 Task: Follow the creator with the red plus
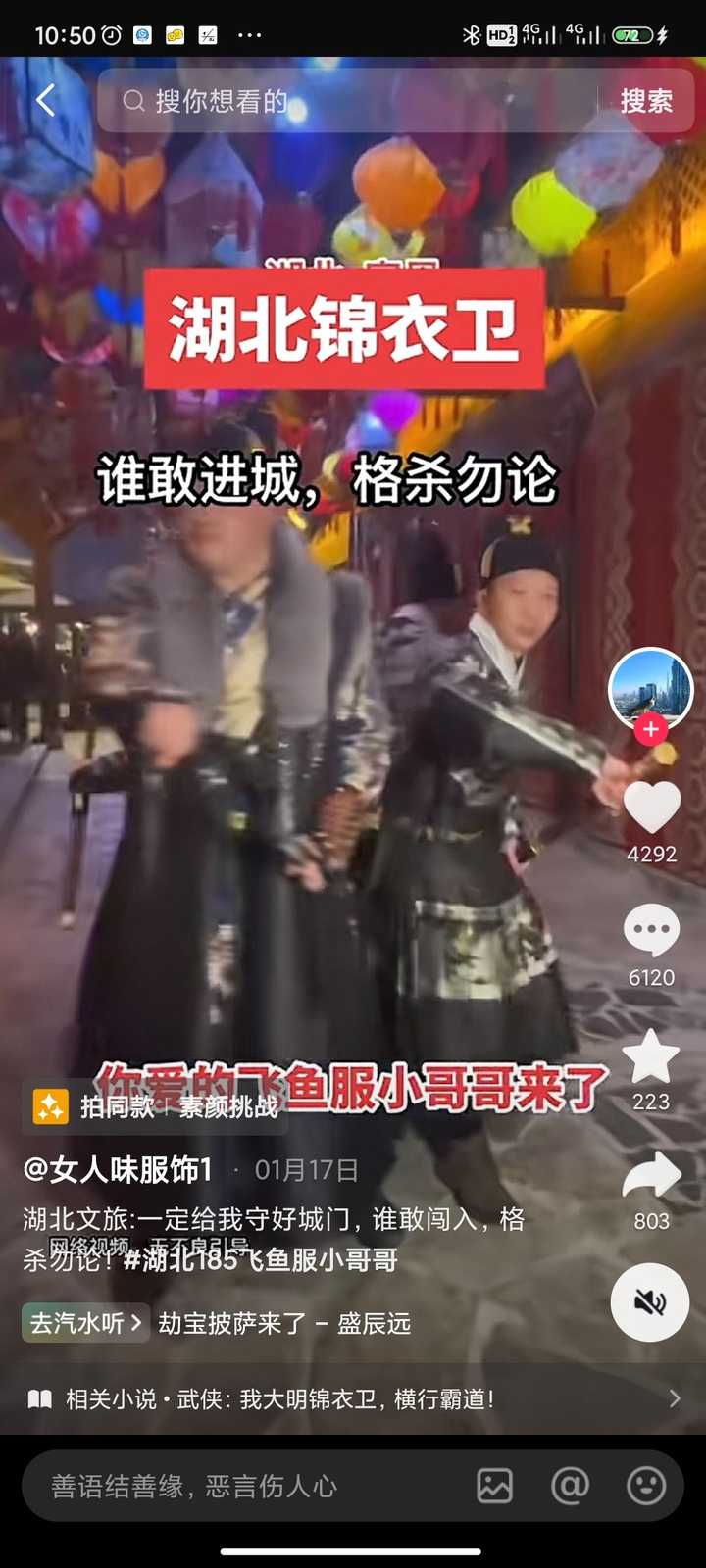[x=651, y=729]
